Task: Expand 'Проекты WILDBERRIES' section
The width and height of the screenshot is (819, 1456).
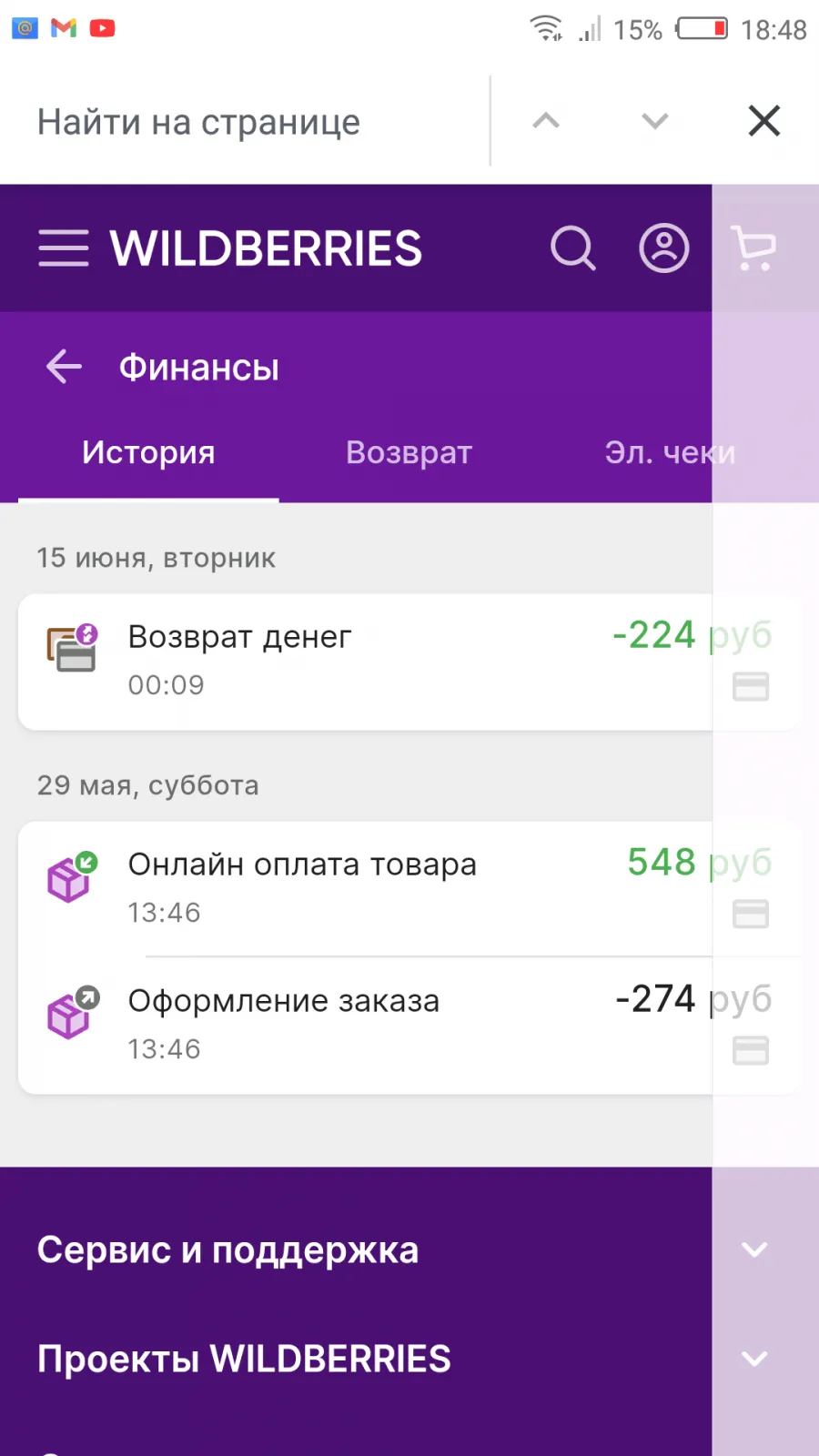Action: point(409,1359)
